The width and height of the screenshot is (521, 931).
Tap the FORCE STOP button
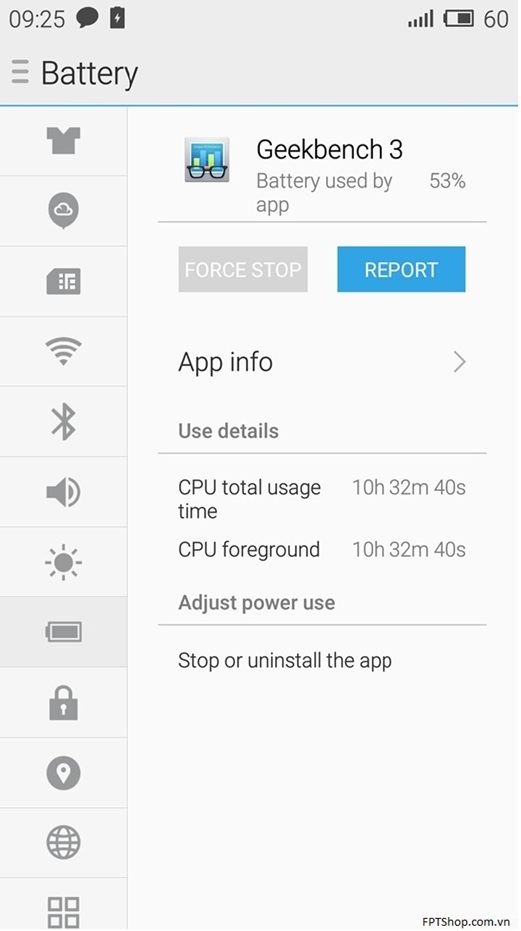(243, 270)
